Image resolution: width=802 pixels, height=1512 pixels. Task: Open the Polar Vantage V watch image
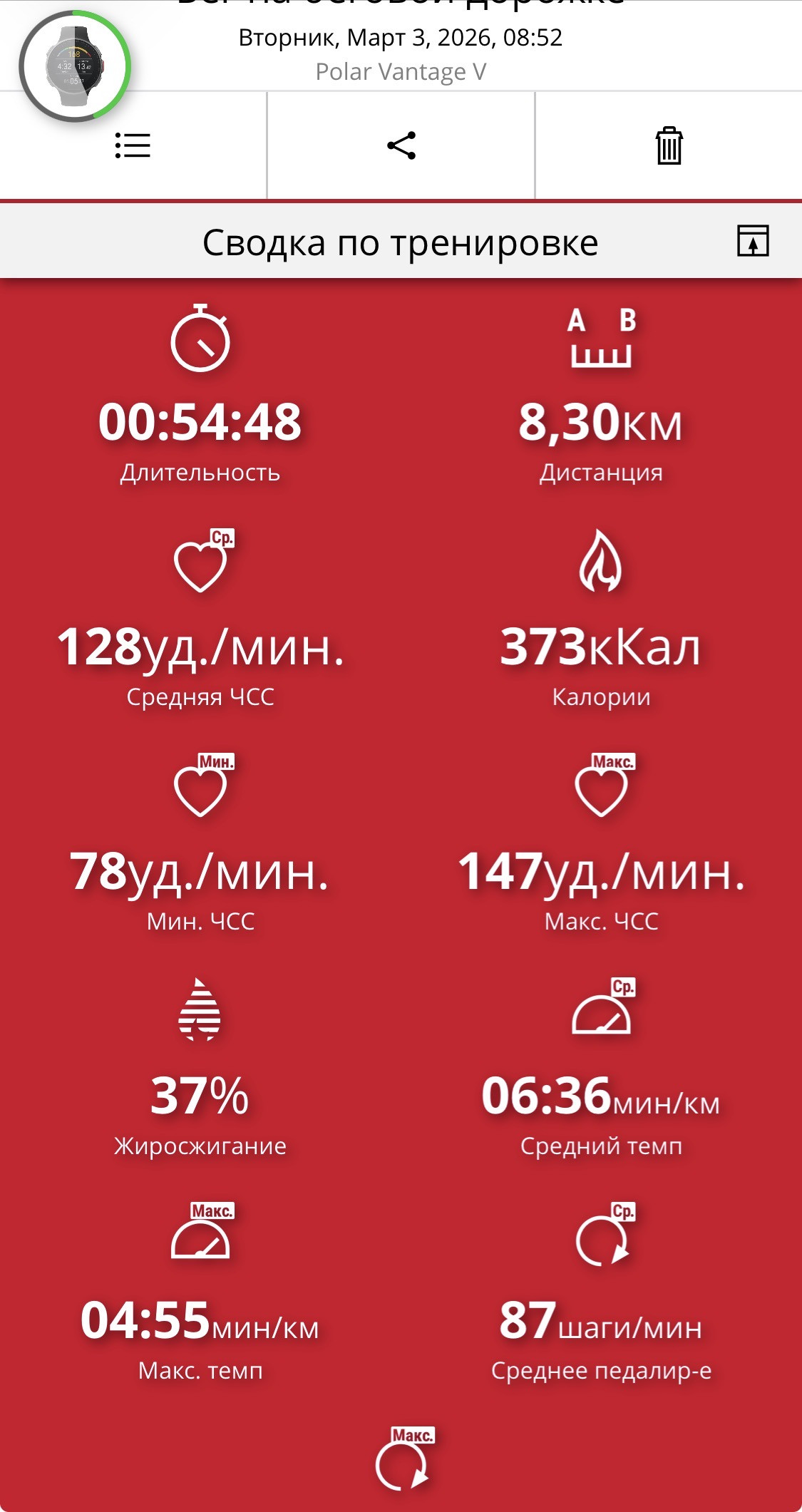click(x=75, y=66)
